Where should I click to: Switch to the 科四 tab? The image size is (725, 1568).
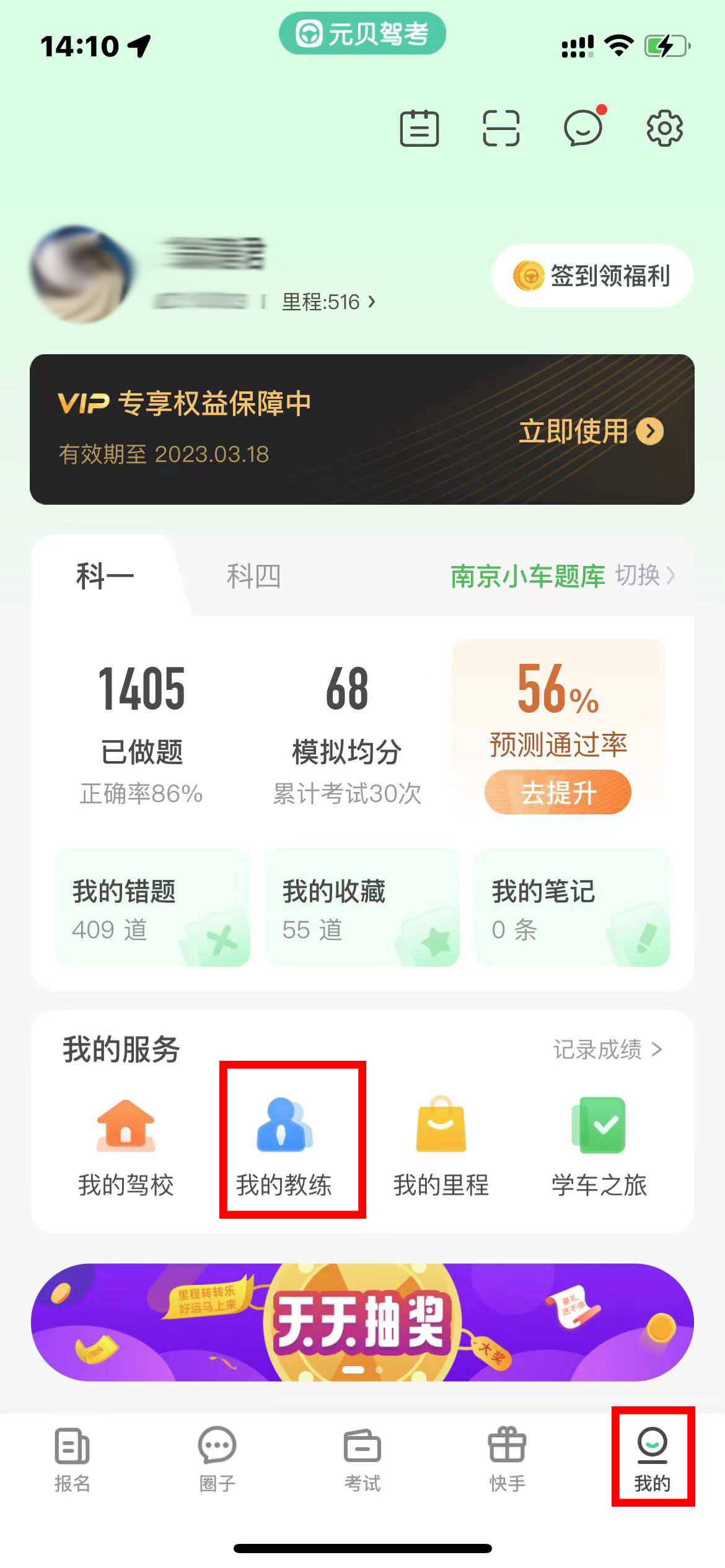[x=253, y=576]
